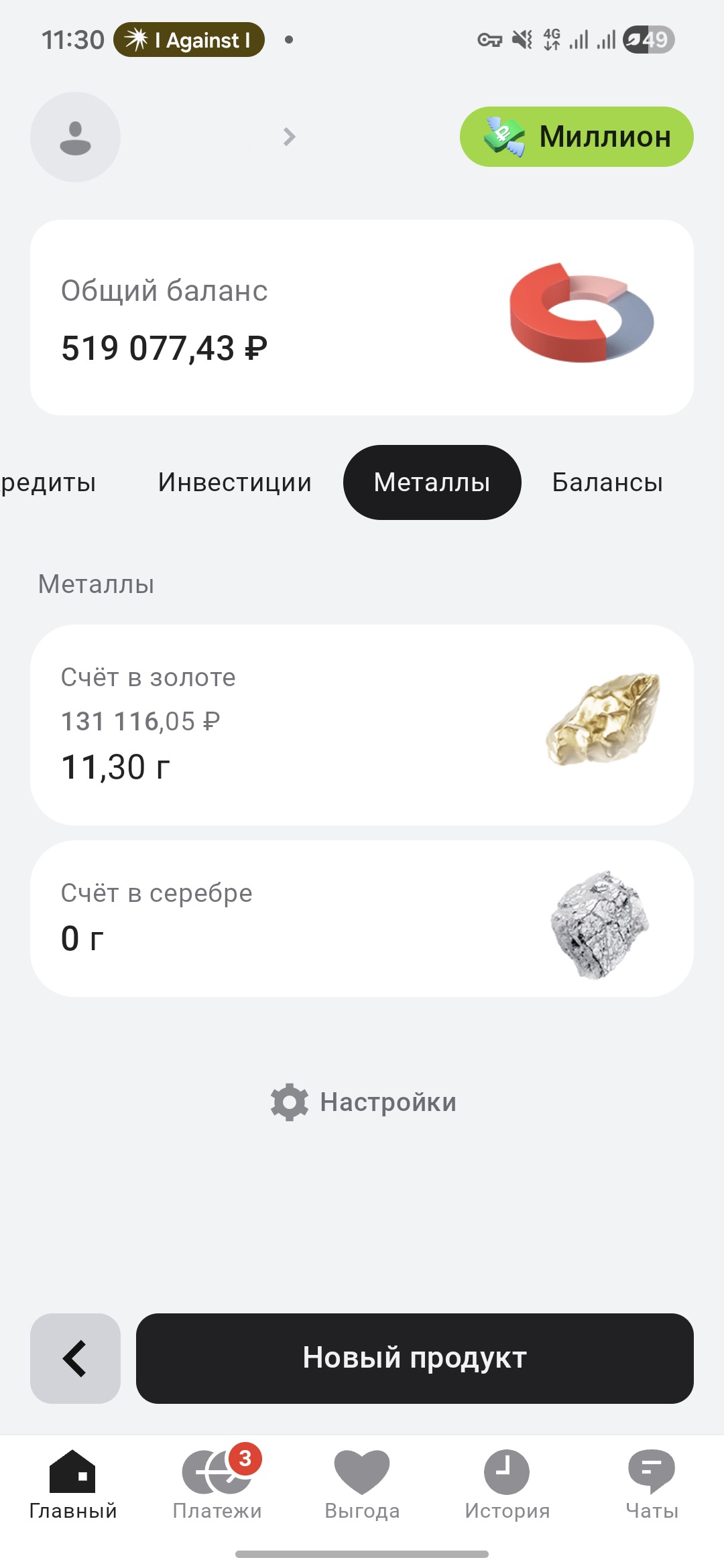
Task: Switch to the Выгода tab
Action: tap(362, 1484)
